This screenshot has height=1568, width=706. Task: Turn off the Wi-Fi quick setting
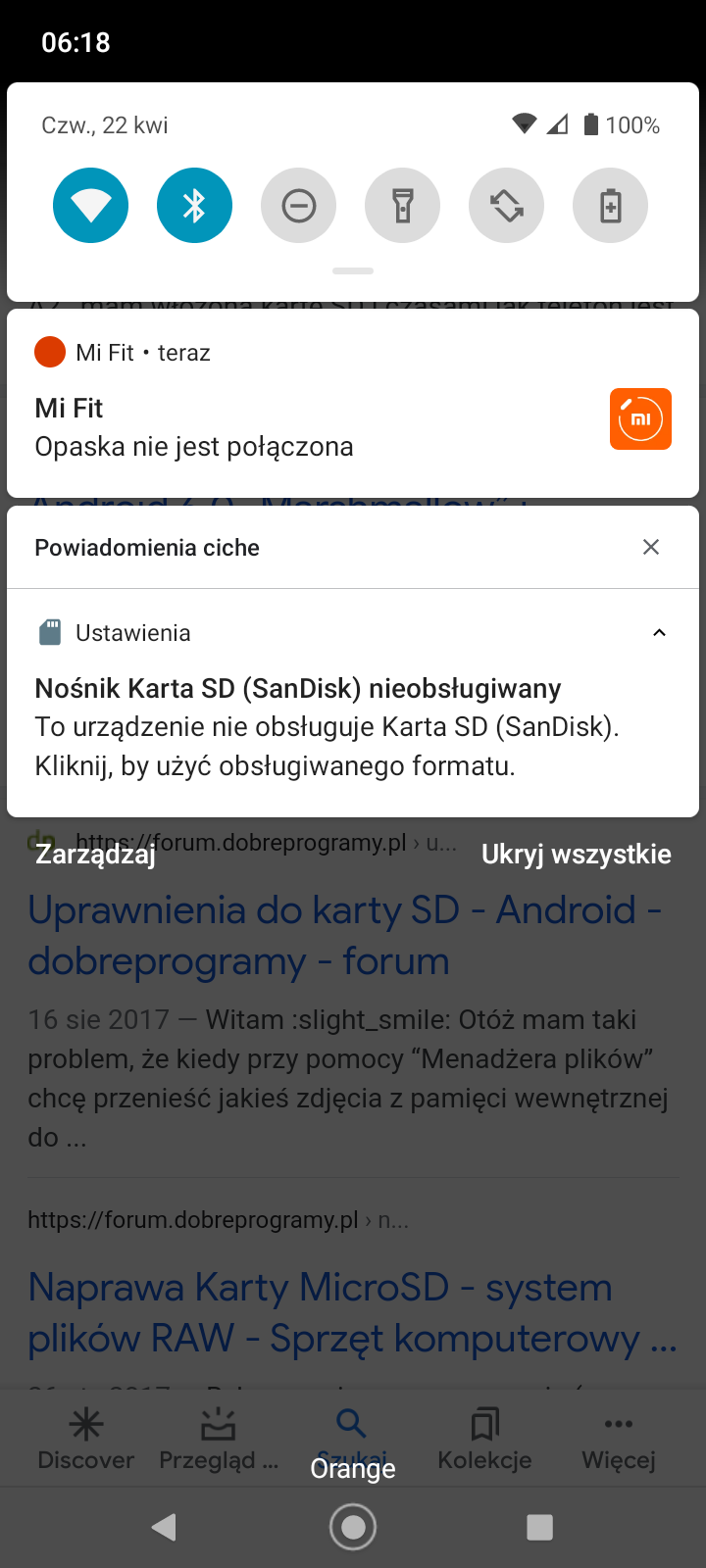click(x=90, y=206)
